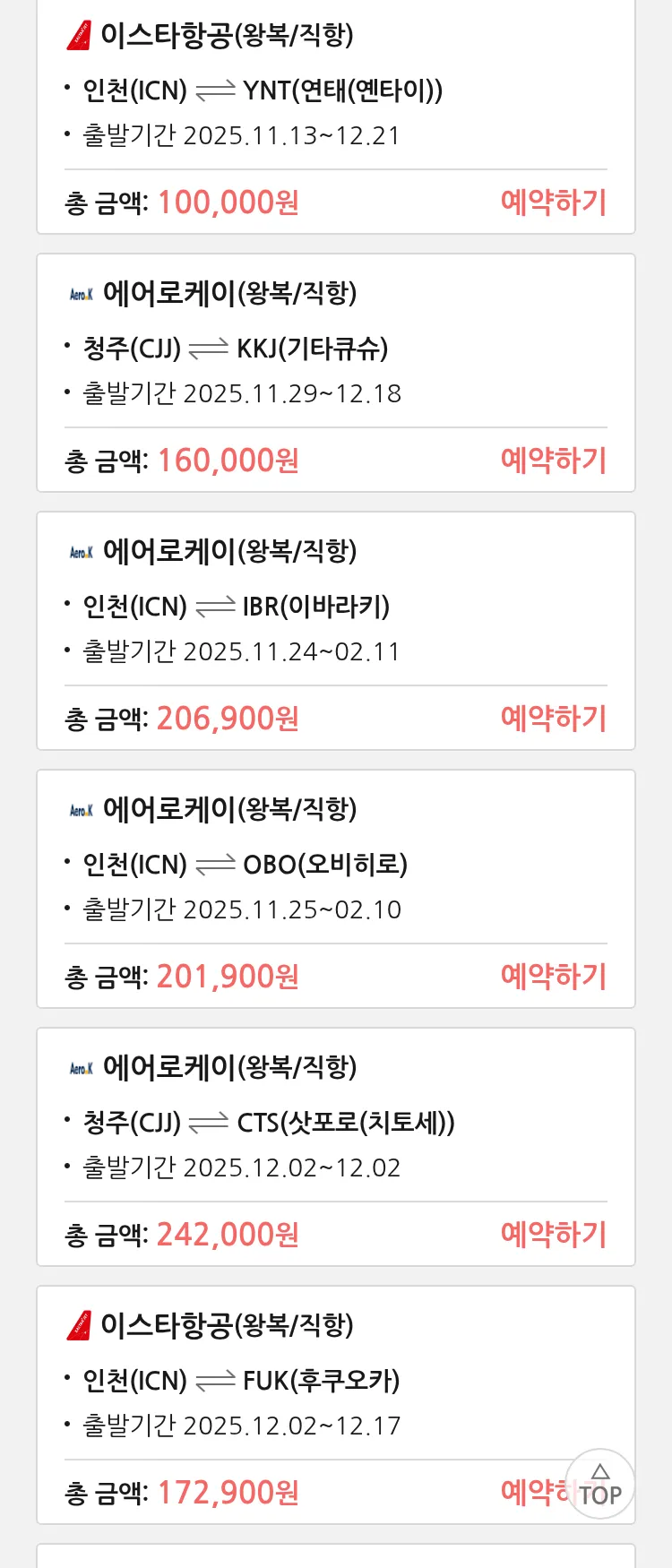Tap 예약하기 for the 인천–IBR 이바라키 flight
This screenshot has width=672, height=1568.
[553, 719]
